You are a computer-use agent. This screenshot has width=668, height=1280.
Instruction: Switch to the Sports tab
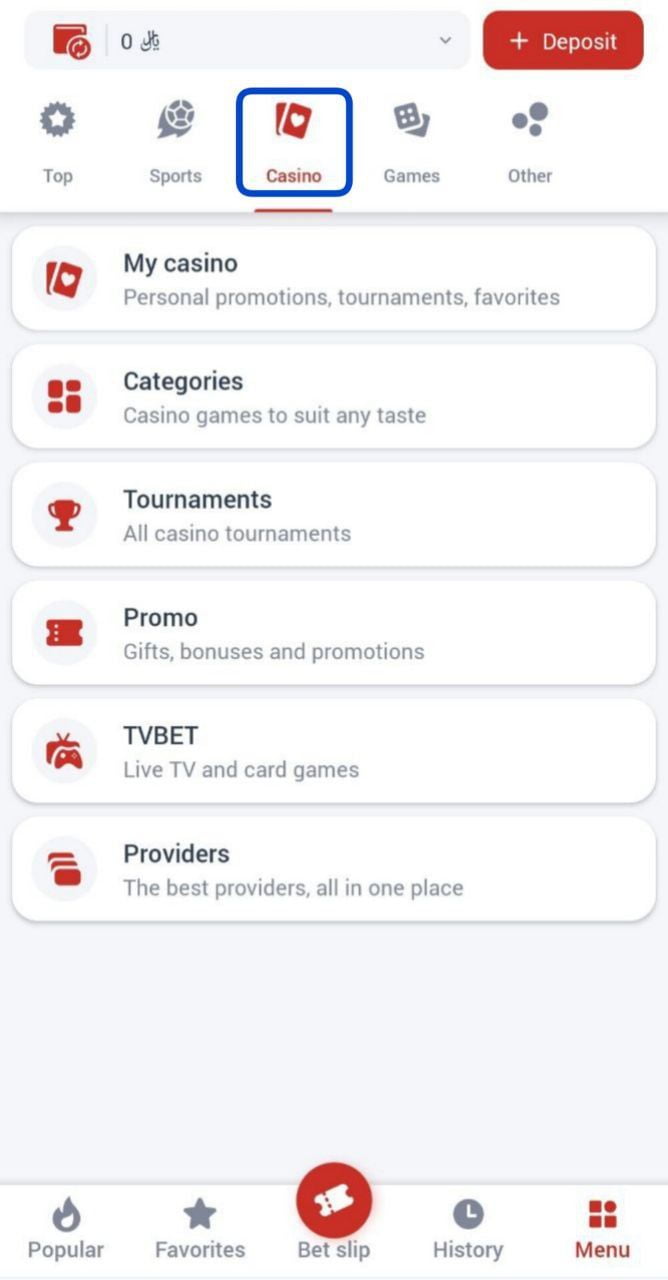coord(175,144)
